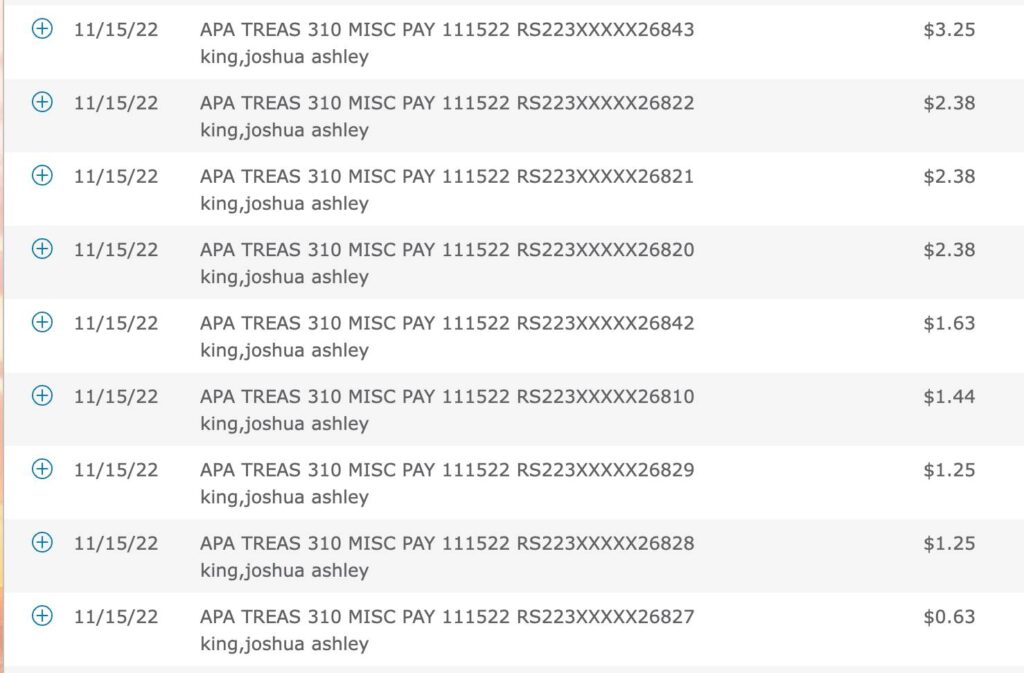
Task: Expand the transaction ending in 26843
Action: pyautogui.click(x=42, y=28)
